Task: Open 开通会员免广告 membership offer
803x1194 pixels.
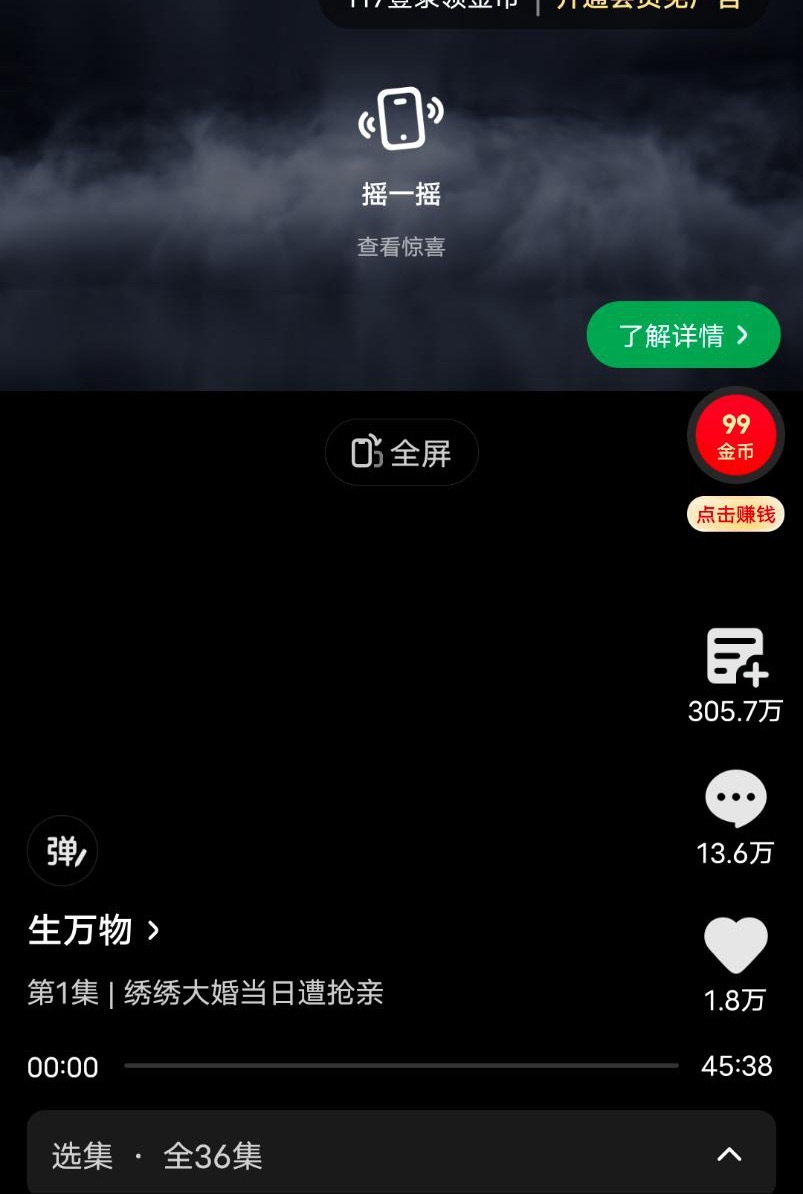Action: click(x=648, y=5)
